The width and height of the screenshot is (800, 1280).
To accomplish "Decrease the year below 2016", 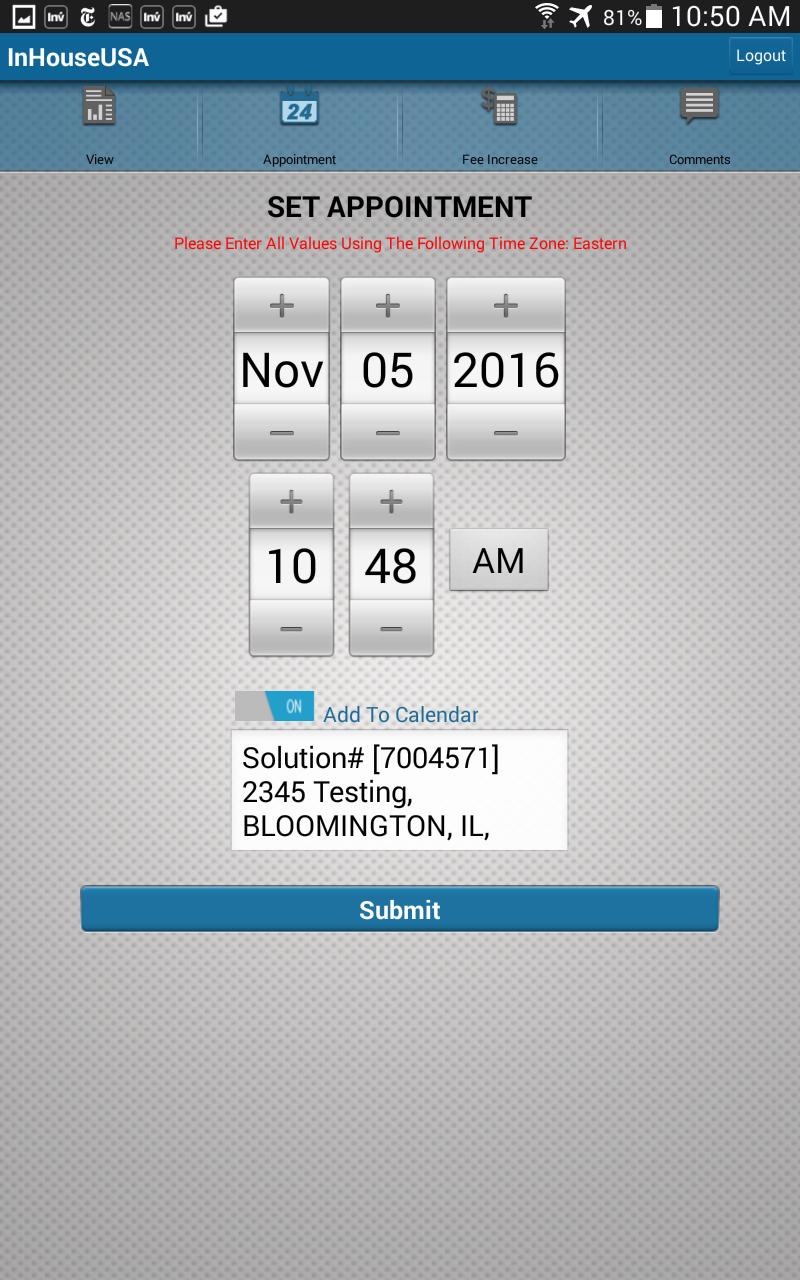I will tap(505, 432).
